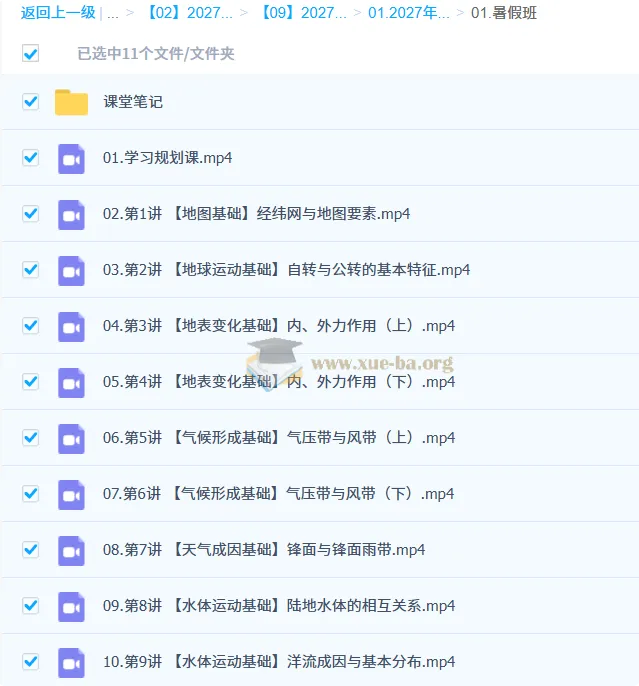Open the 【09】2027... breadcrumb folder
Image resolution: width=639 pixels, height=686 pixels.
click(302, 13)
